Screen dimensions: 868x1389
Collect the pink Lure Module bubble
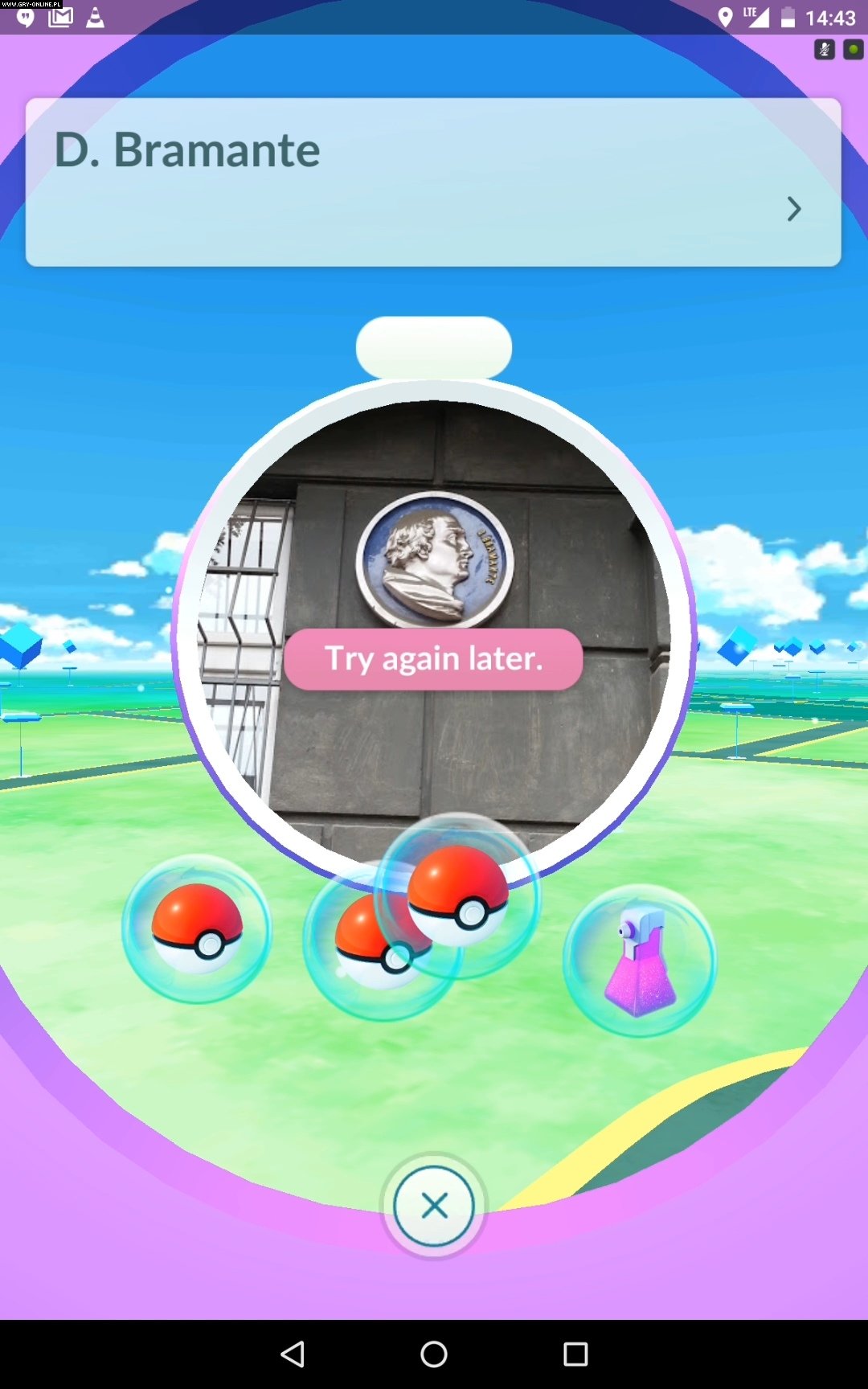click(640, 961)
